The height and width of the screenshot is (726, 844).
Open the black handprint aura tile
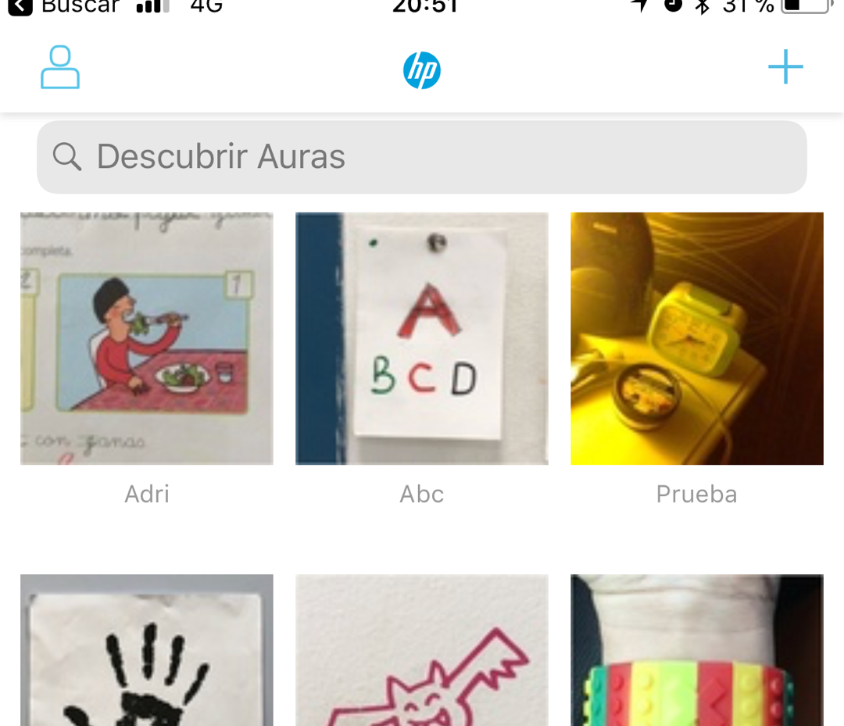[147, 650]
